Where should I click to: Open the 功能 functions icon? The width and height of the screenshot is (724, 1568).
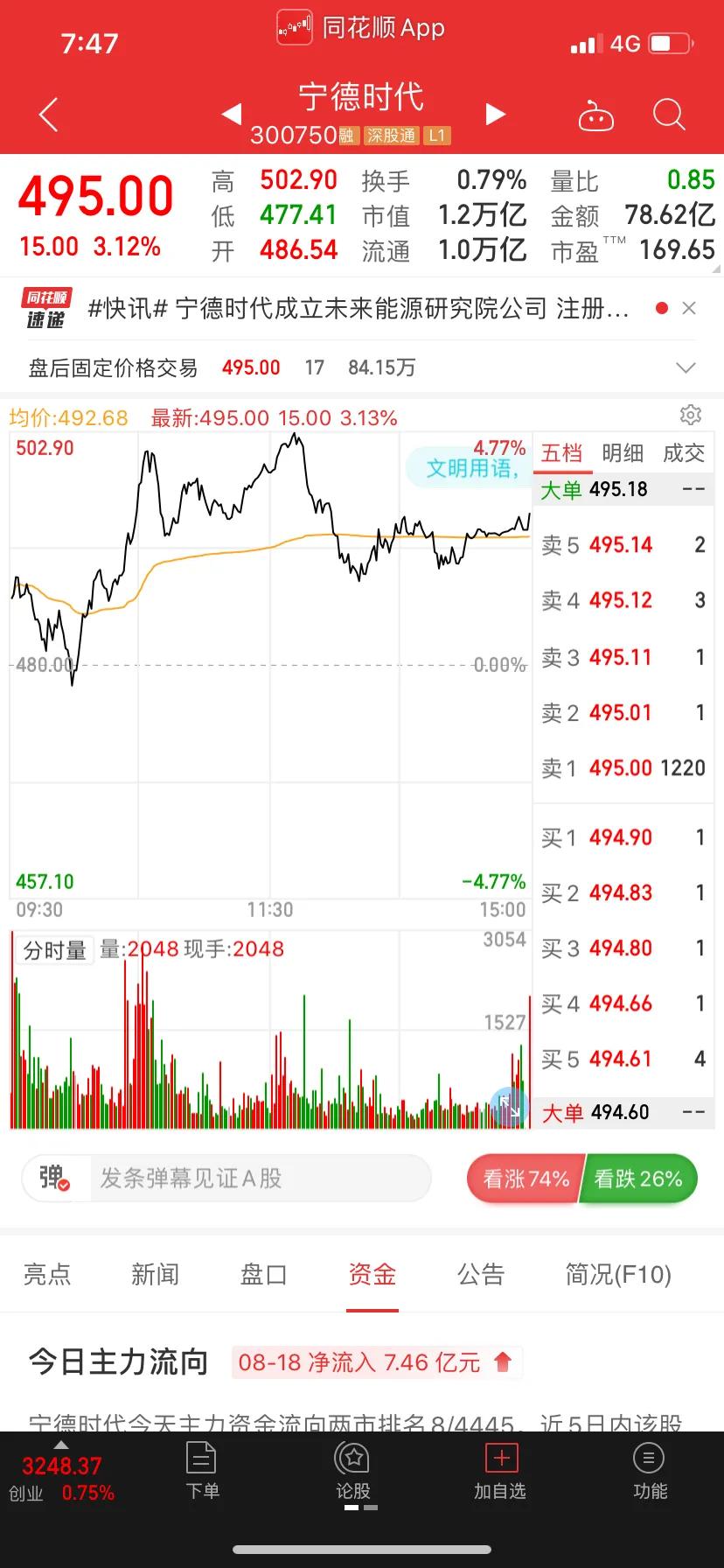(648, 1474)
